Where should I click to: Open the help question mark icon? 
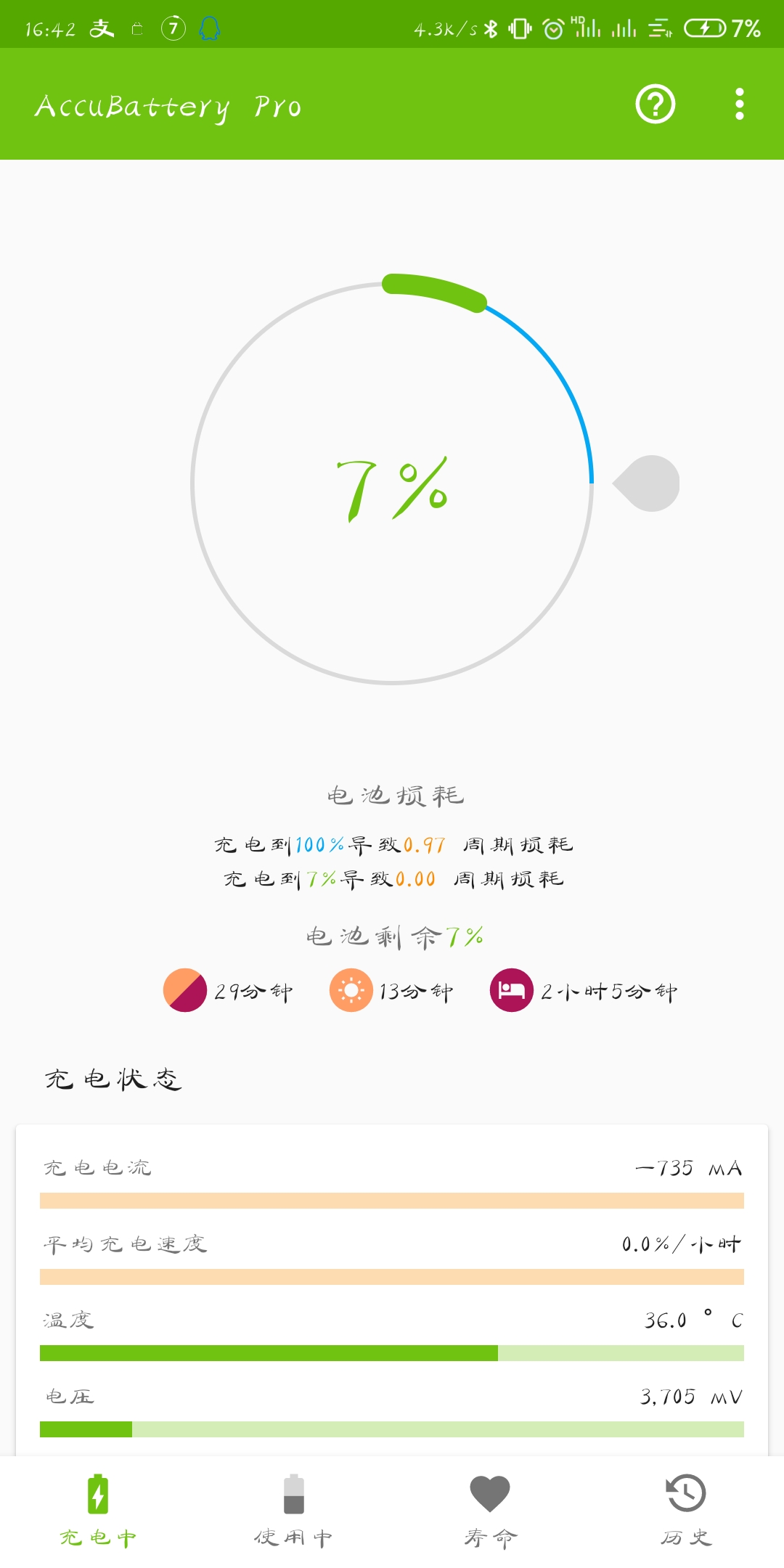655,105
